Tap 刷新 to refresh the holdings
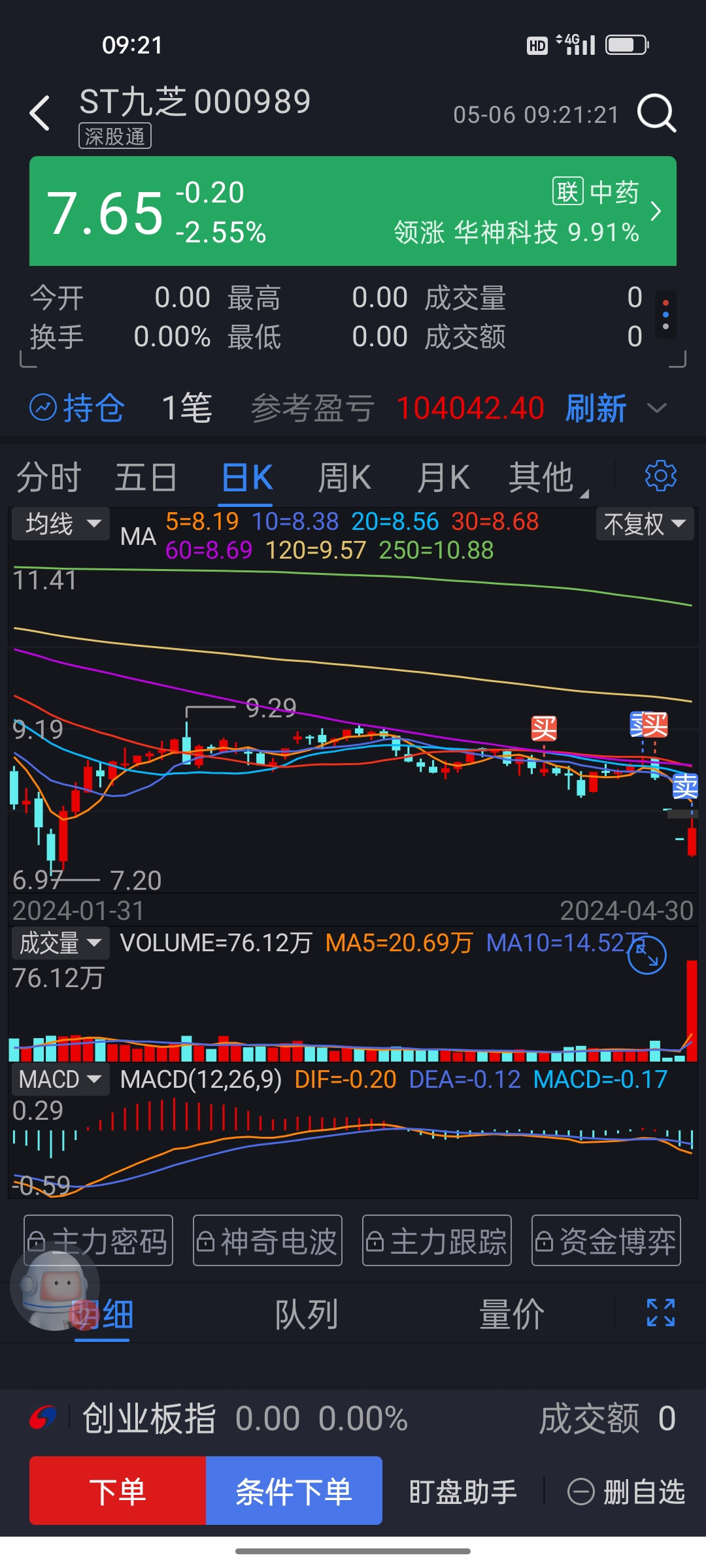706x1568 pixels. tap(596, 408)
